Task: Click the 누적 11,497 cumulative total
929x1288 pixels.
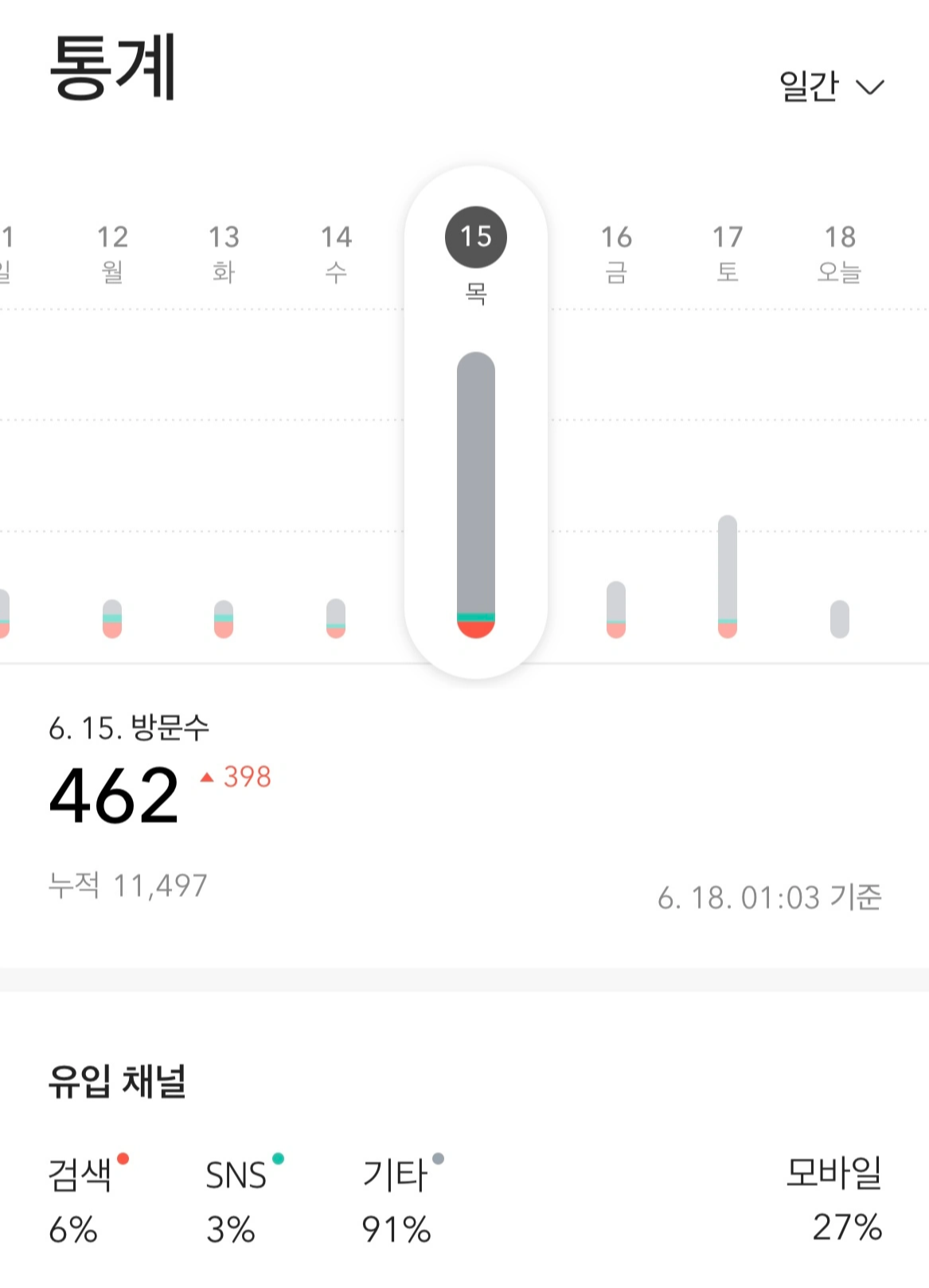Action: click(x=127, y=881)
